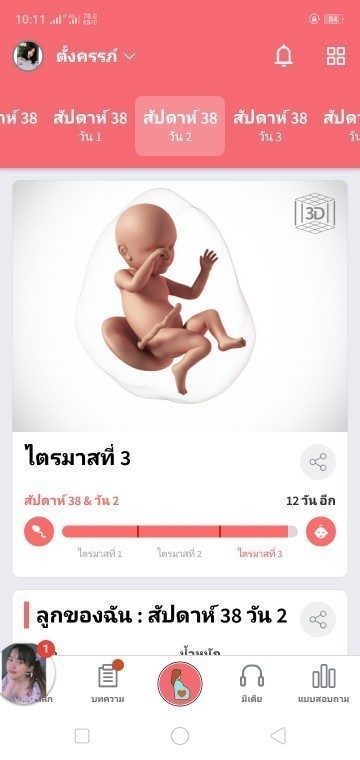Open the notifications bell
This screenshot has height=760, width=360.
point(284,56)
